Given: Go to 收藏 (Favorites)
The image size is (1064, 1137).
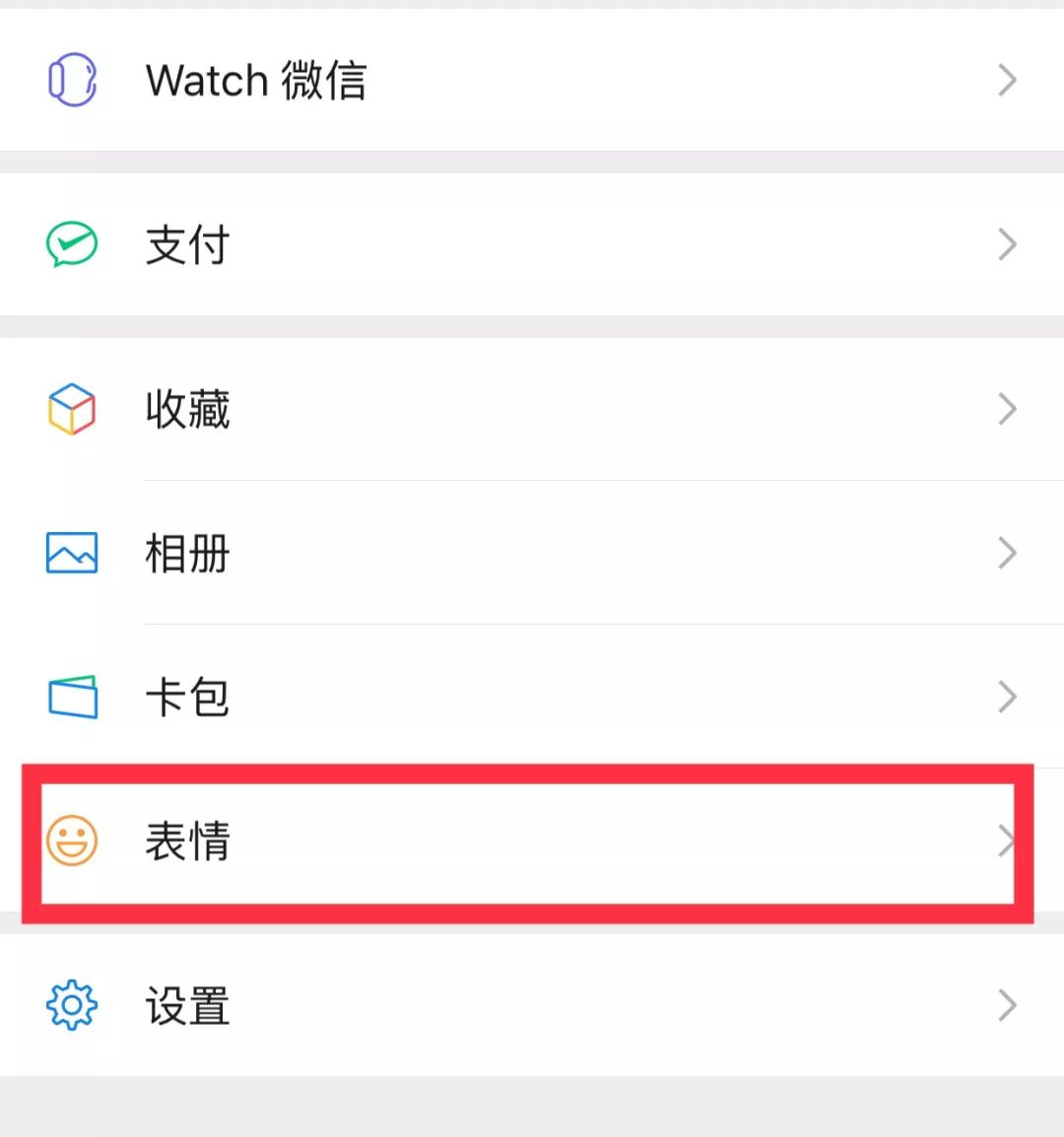Looking at the screenshot, I should (532, 409).
